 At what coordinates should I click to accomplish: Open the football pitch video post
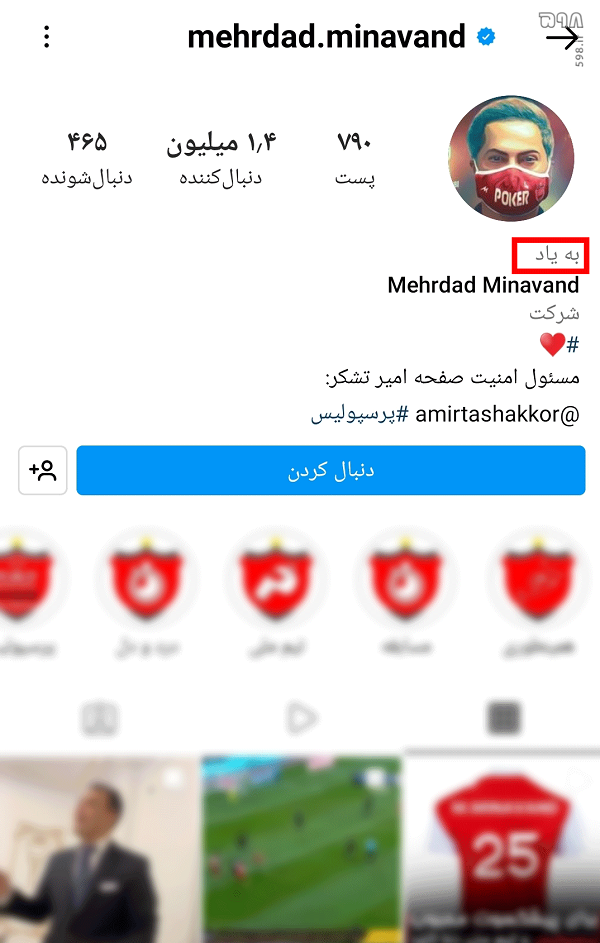[x=300, y=850]
